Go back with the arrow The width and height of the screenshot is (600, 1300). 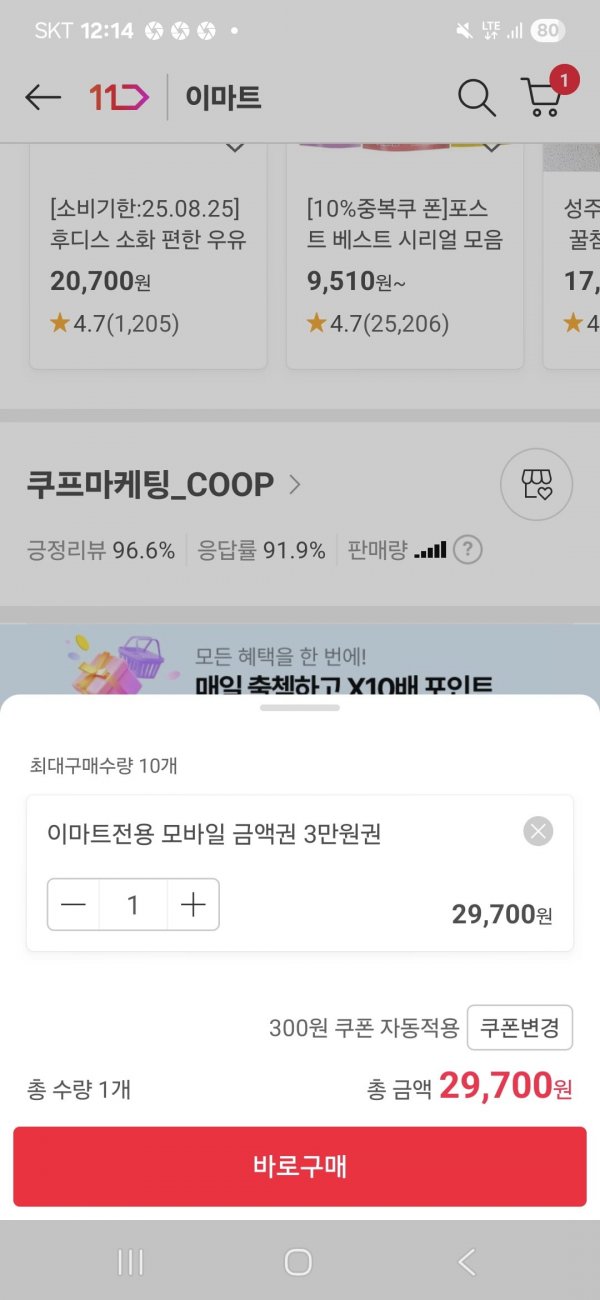click(43, 97)
